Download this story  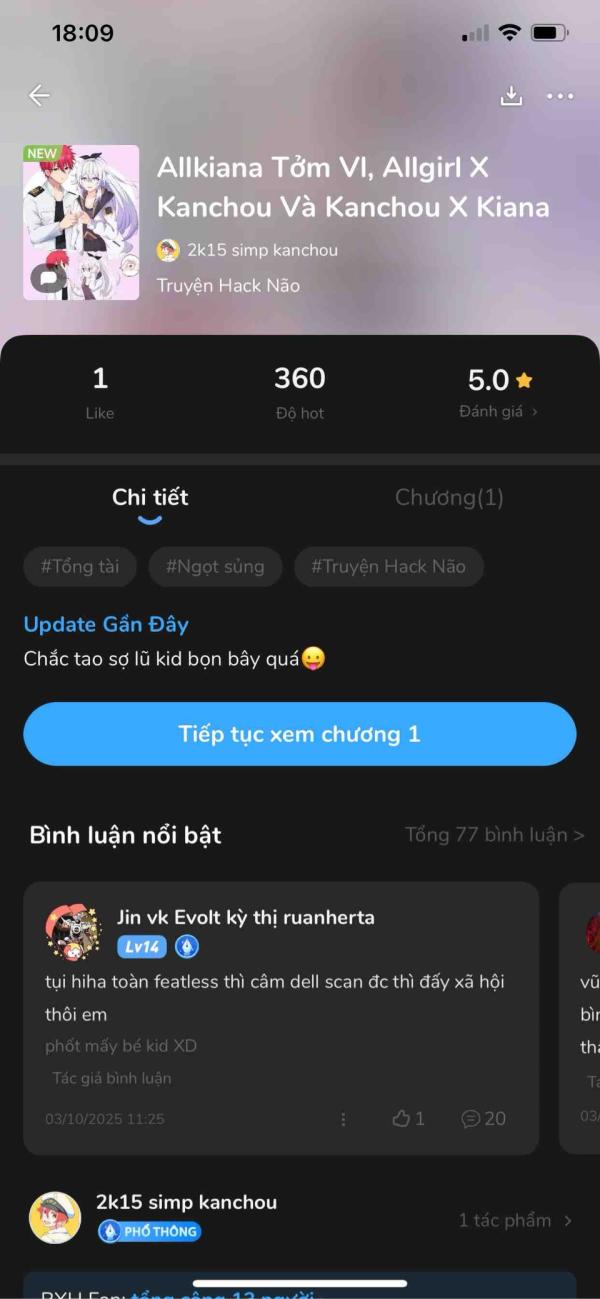click(x=511, y=96)
